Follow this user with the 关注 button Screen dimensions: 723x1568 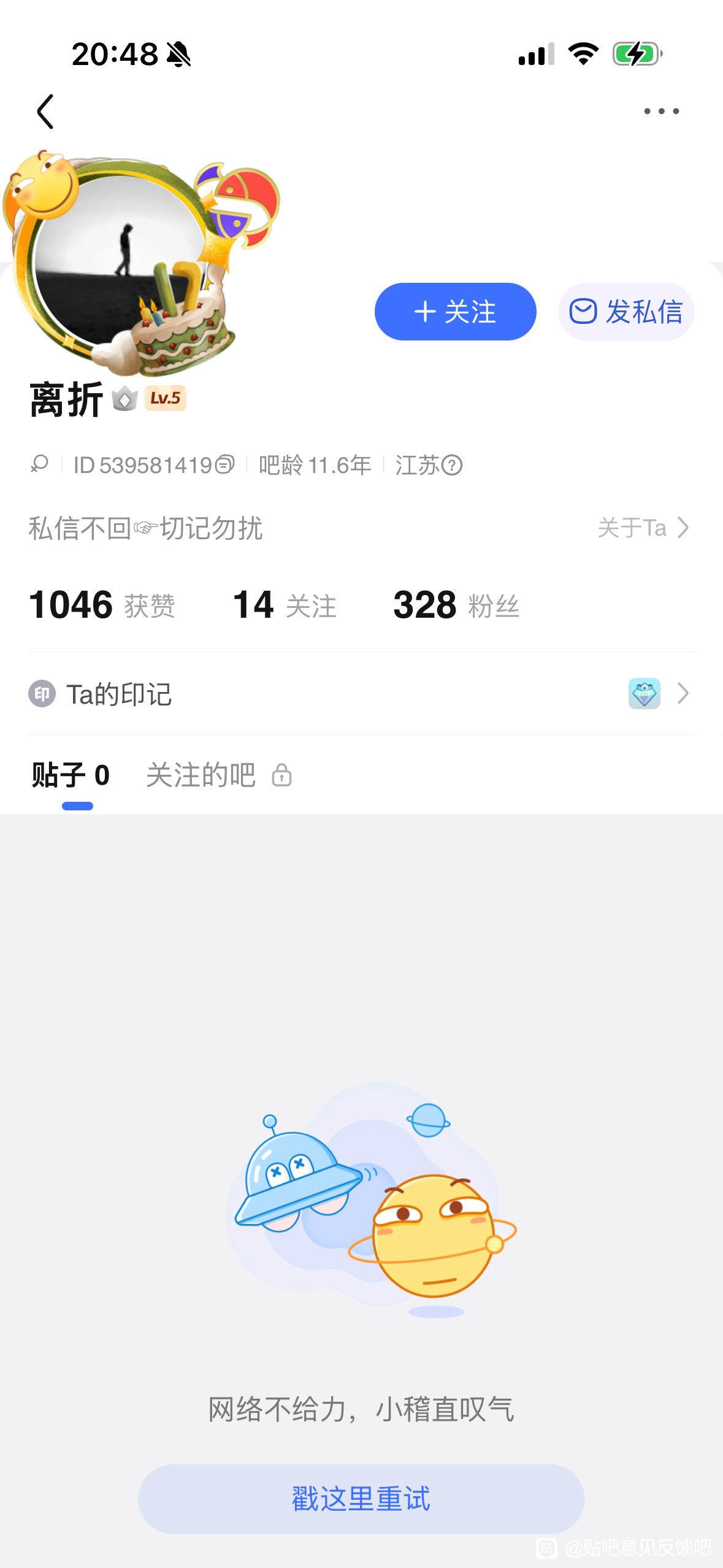click(455, 312)
